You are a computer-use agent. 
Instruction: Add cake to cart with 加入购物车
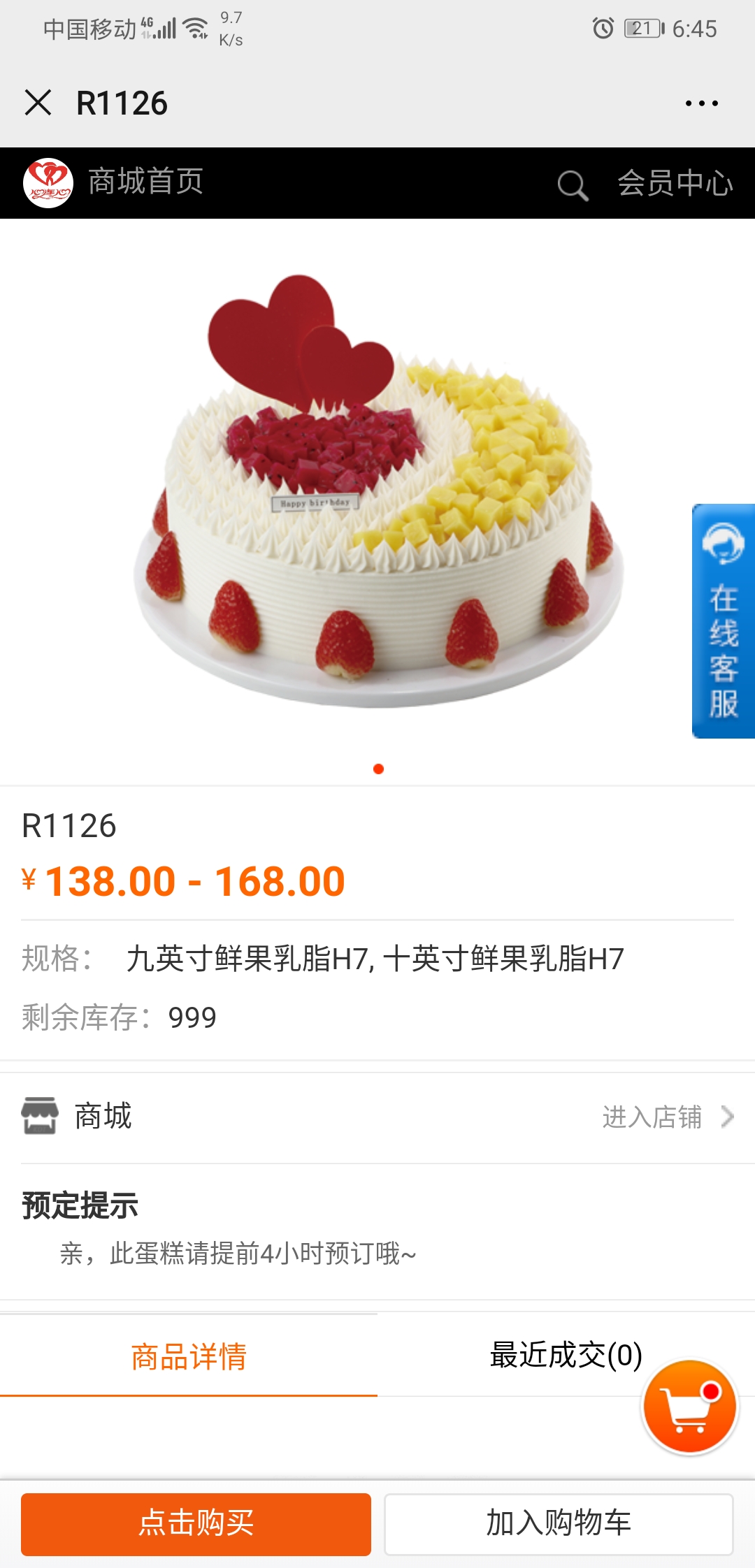[x=559, y=1524]
